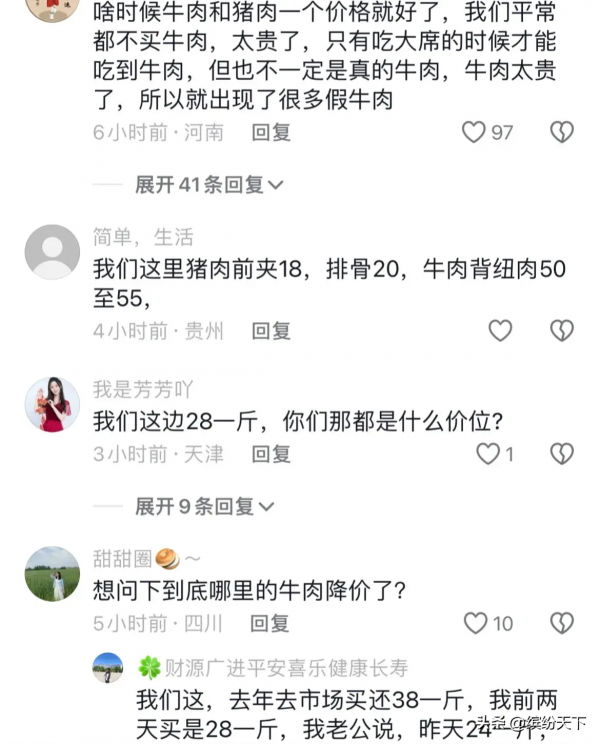Reply to 我是芳芳吖's 天津 comment

point(271,454)
